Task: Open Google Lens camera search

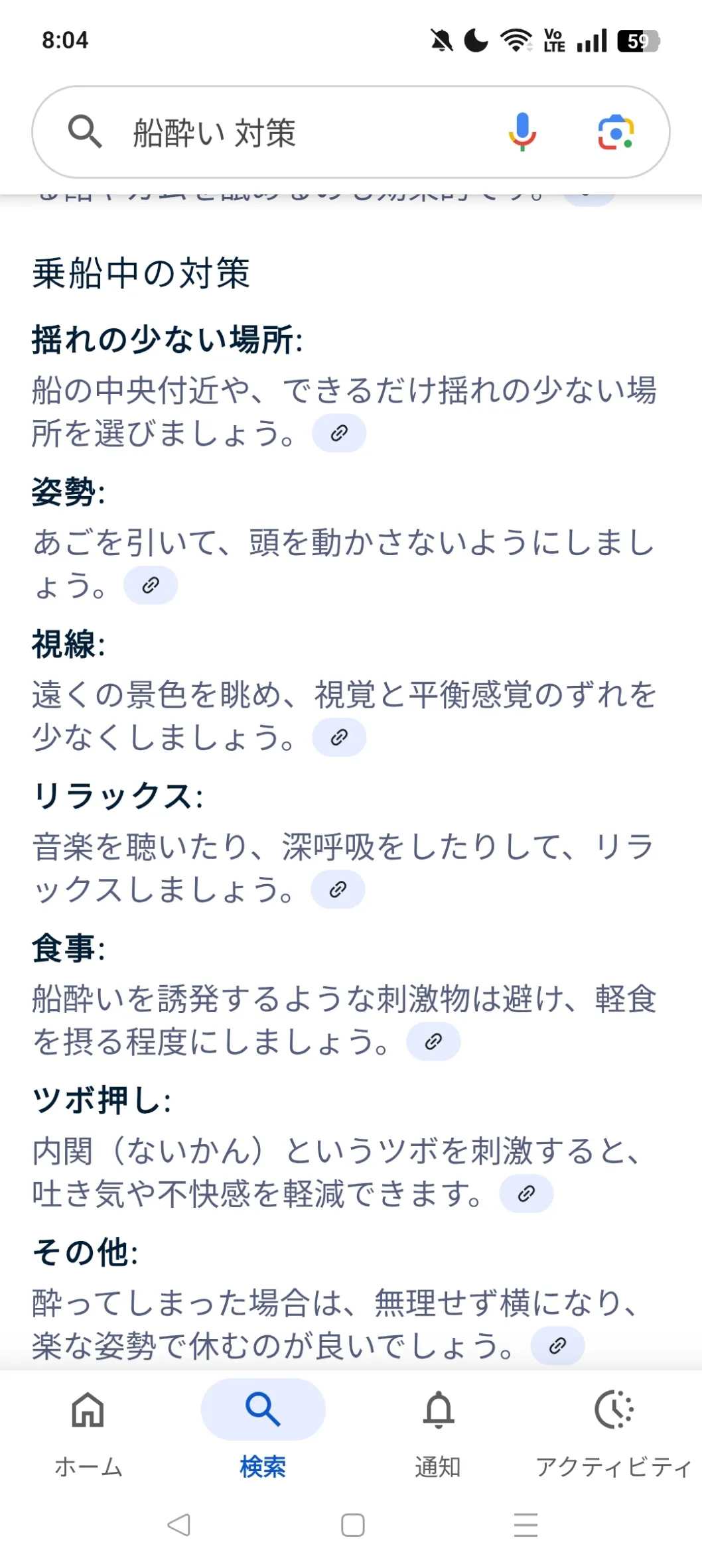Action: click(616, 132)
